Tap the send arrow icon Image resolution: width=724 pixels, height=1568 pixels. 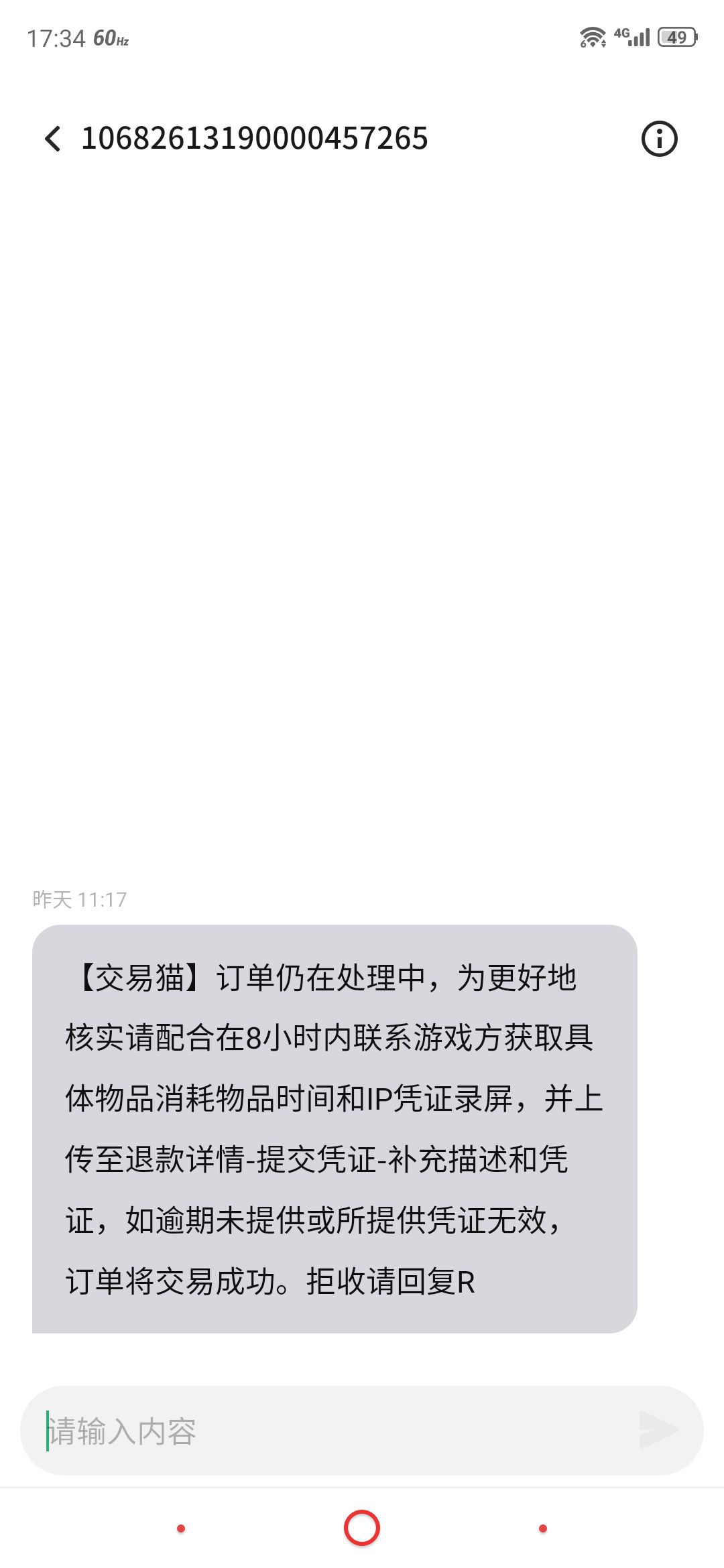[658, 1430]
